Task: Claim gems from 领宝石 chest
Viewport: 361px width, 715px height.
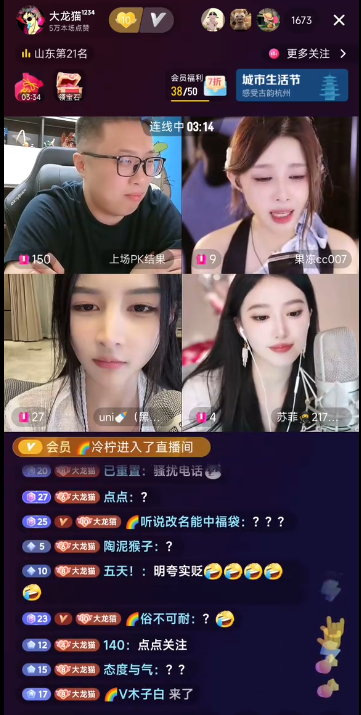Action: pyautogui.click(x=69, y=87)
